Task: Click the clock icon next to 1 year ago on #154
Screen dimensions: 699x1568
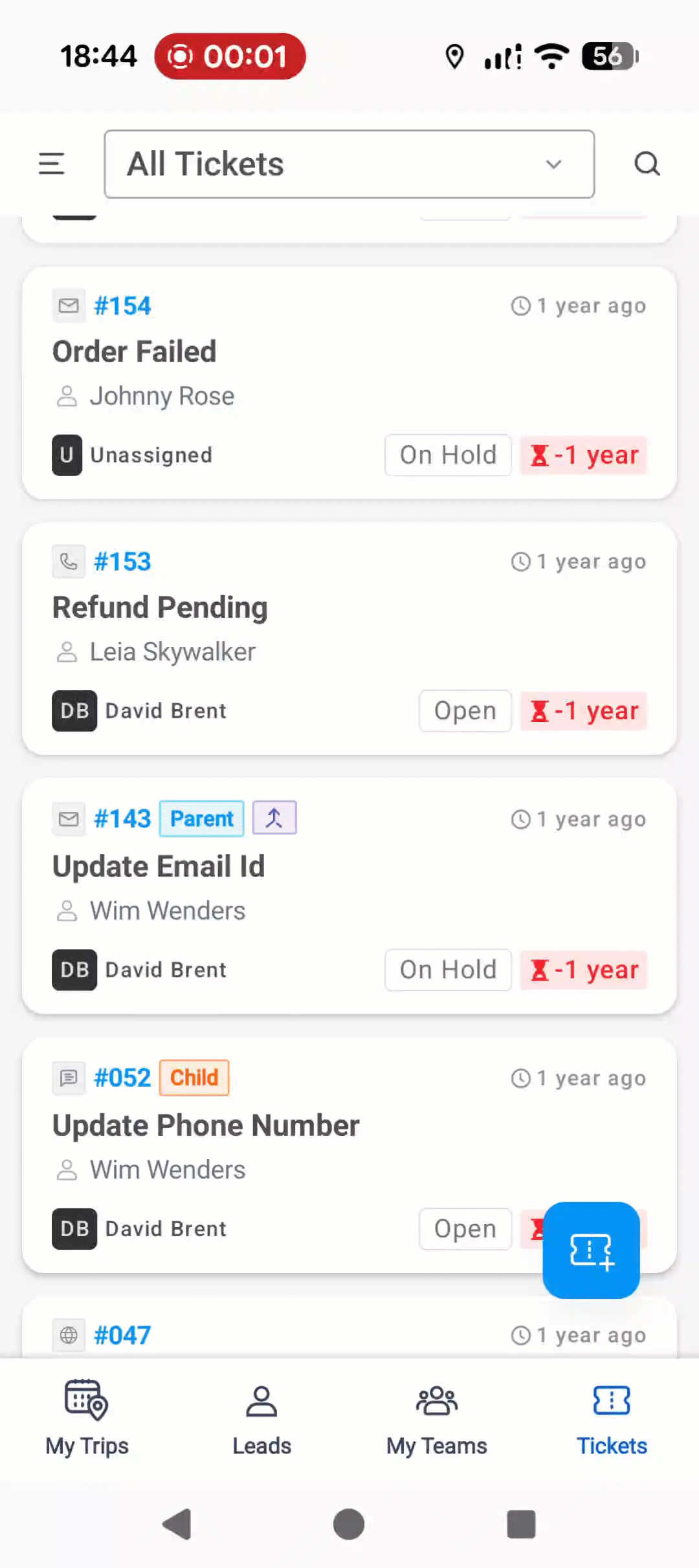Action: click(x=520, y=305)
